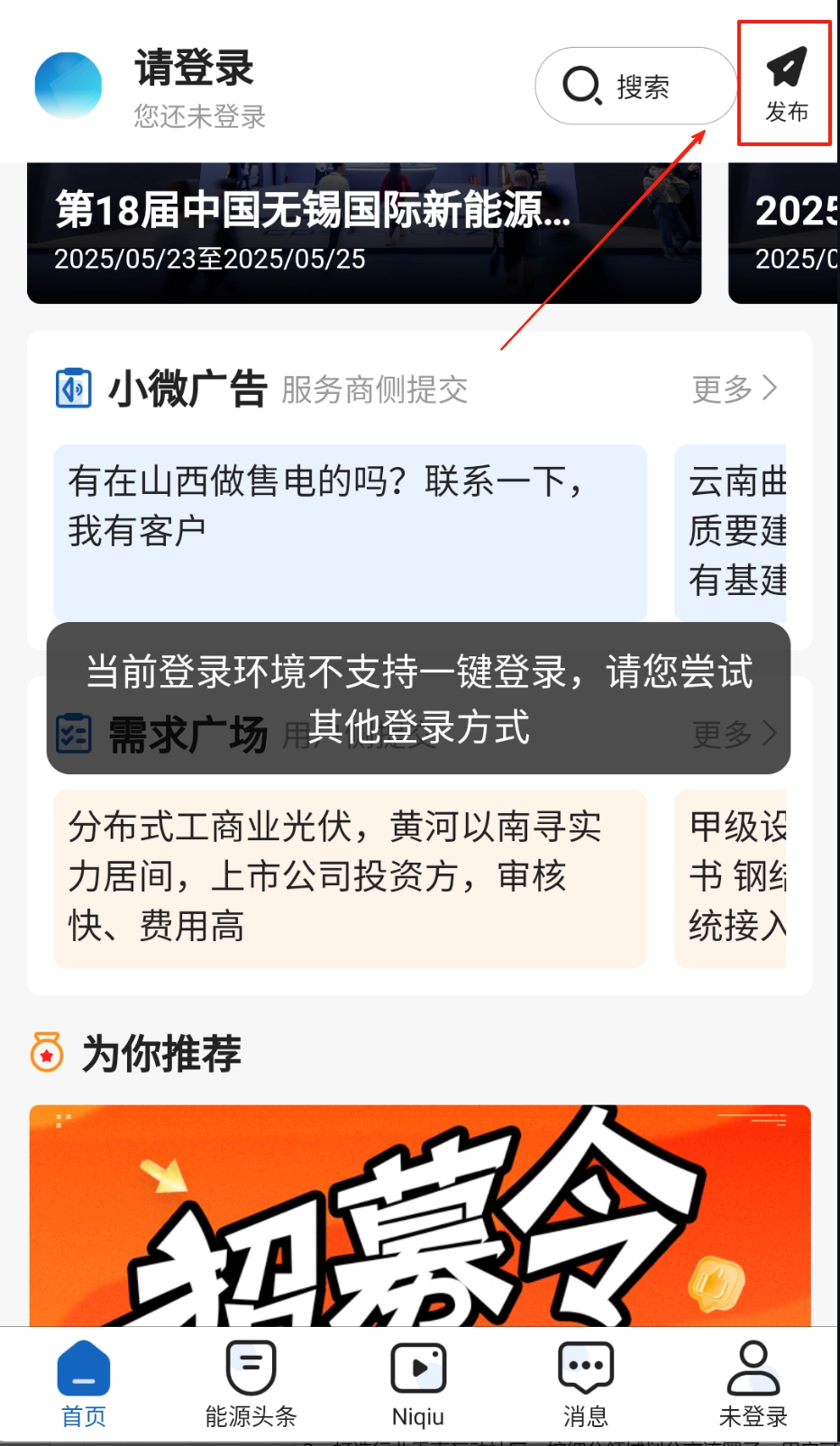Open the profile avatar at top
This screenshot has height=1446, width=840.
(68, 87)
